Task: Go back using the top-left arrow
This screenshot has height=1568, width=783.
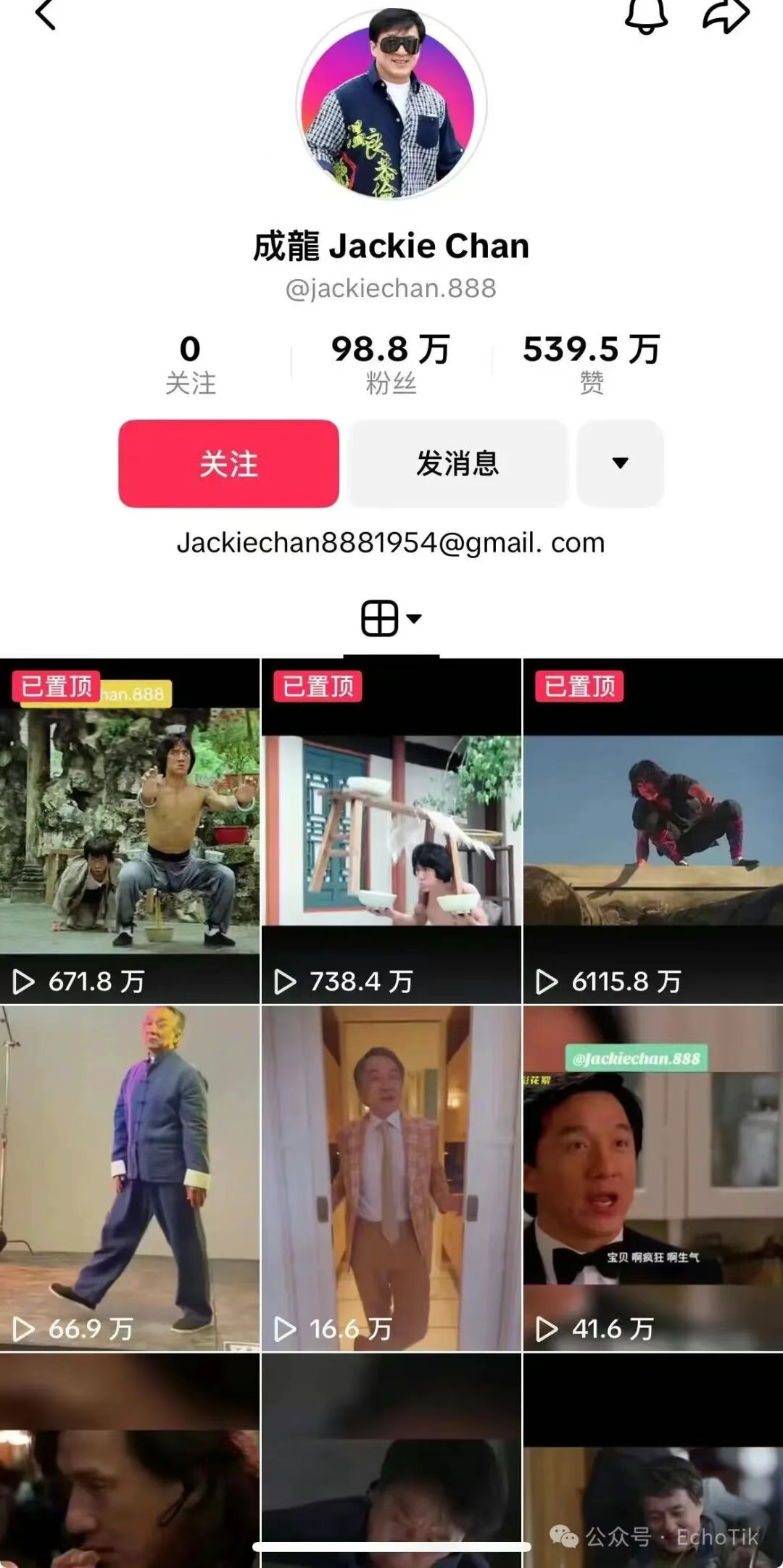Action: 46,14
